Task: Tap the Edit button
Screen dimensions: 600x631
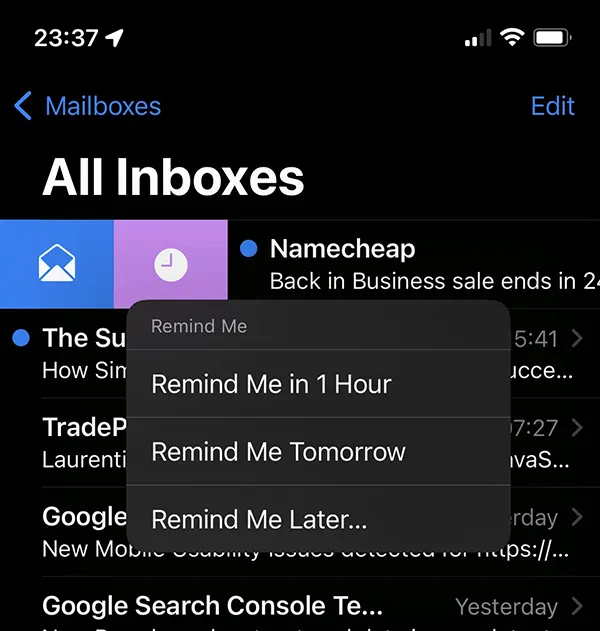Action: 552,106
